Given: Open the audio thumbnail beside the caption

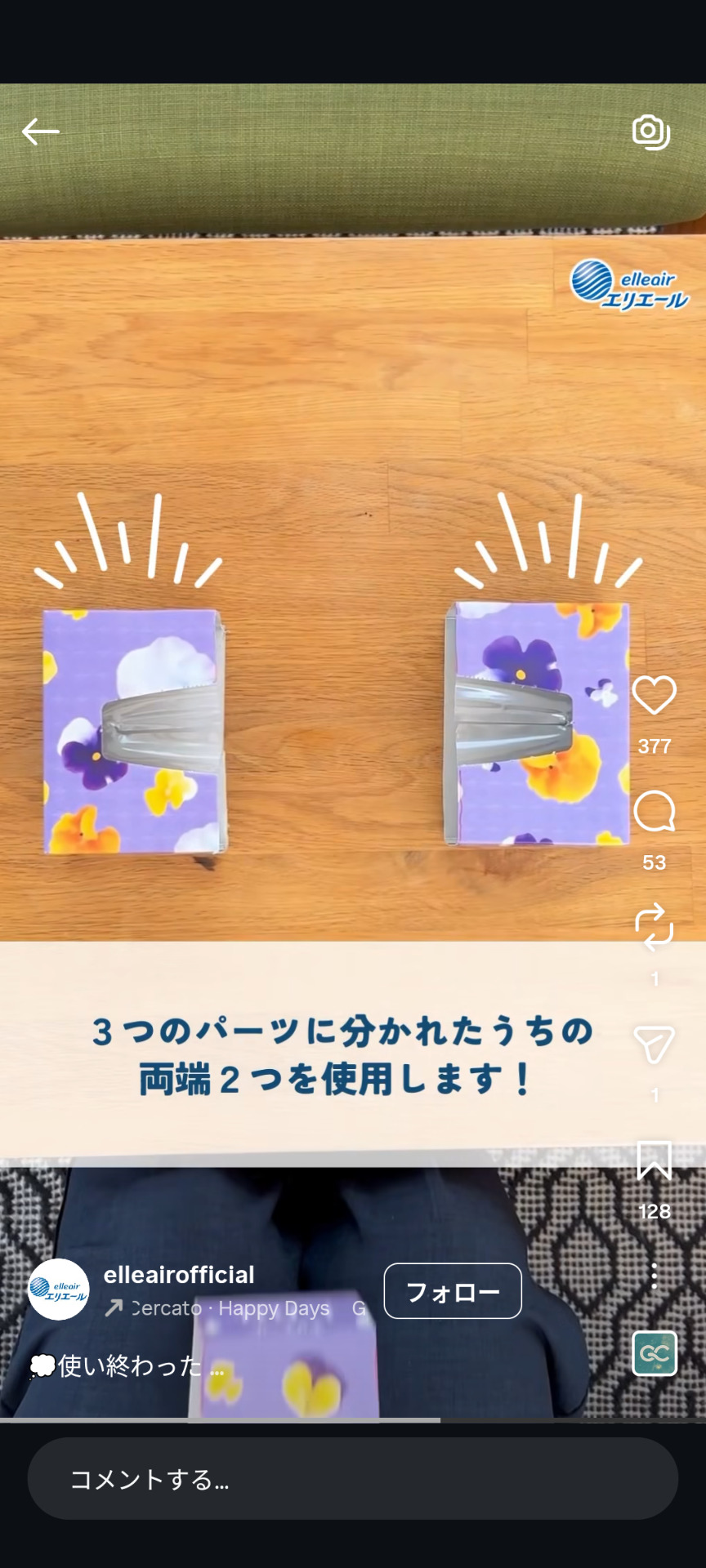Looking at the screenshot, I should coord(655,1353).
